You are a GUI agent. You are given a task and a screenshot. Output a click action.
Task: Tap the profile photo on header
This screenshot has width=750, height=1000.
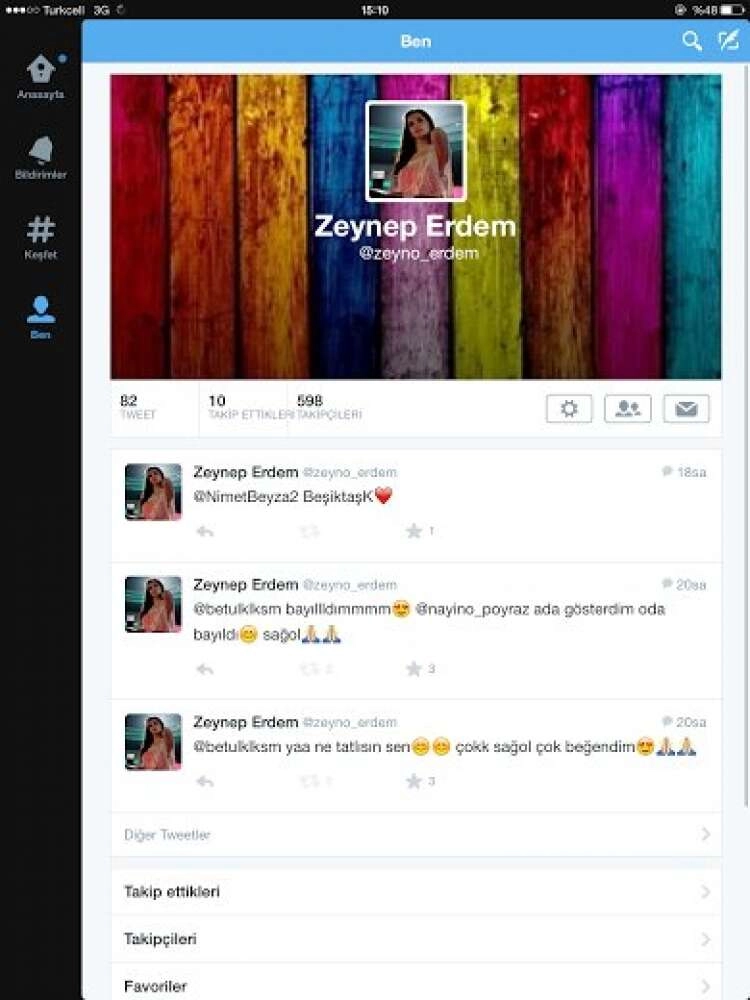click(415, 151)
